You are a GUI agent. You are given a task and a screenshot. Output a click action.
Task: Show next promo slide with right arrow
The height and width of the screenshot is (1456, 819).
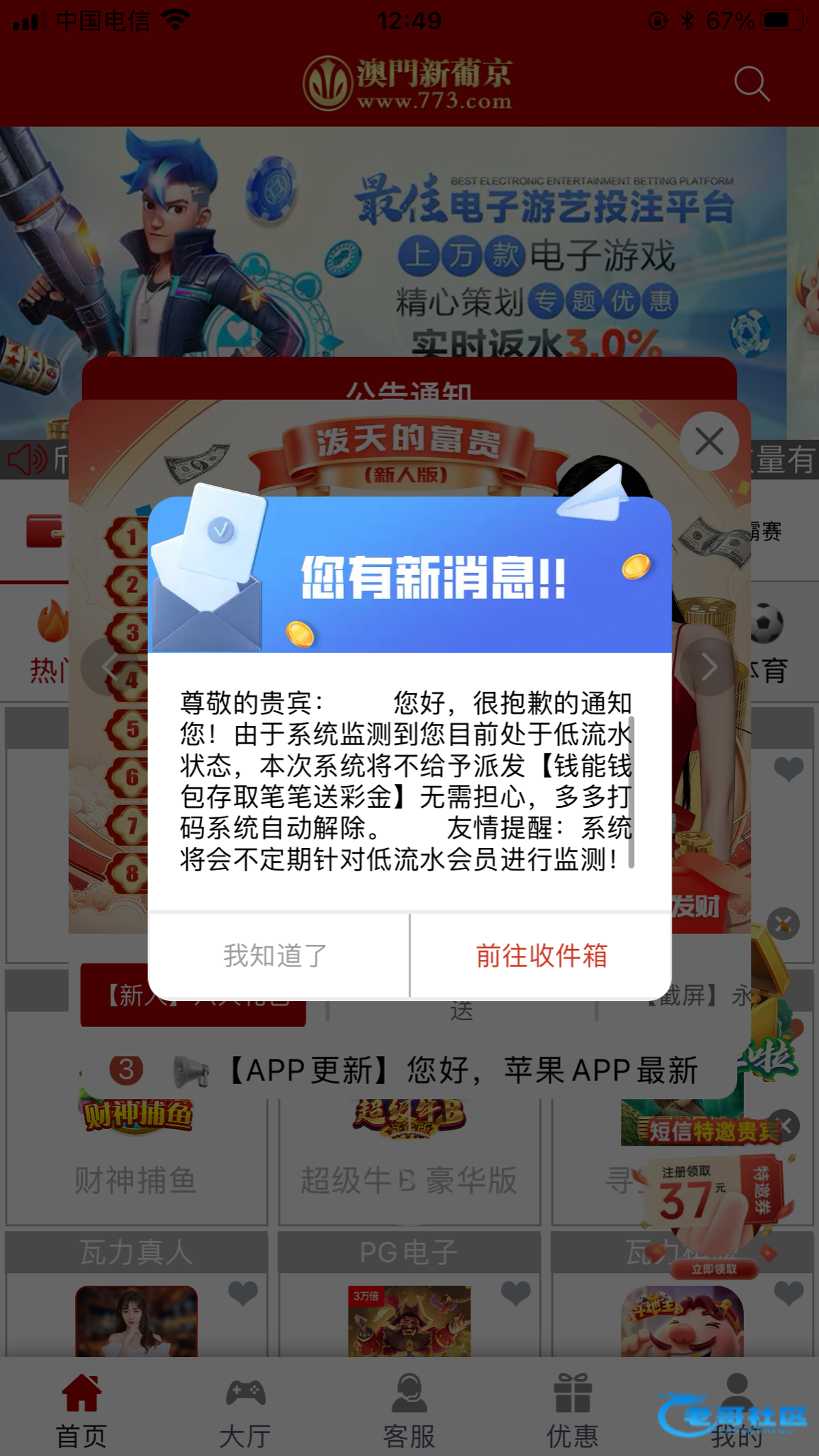point(709,667)
